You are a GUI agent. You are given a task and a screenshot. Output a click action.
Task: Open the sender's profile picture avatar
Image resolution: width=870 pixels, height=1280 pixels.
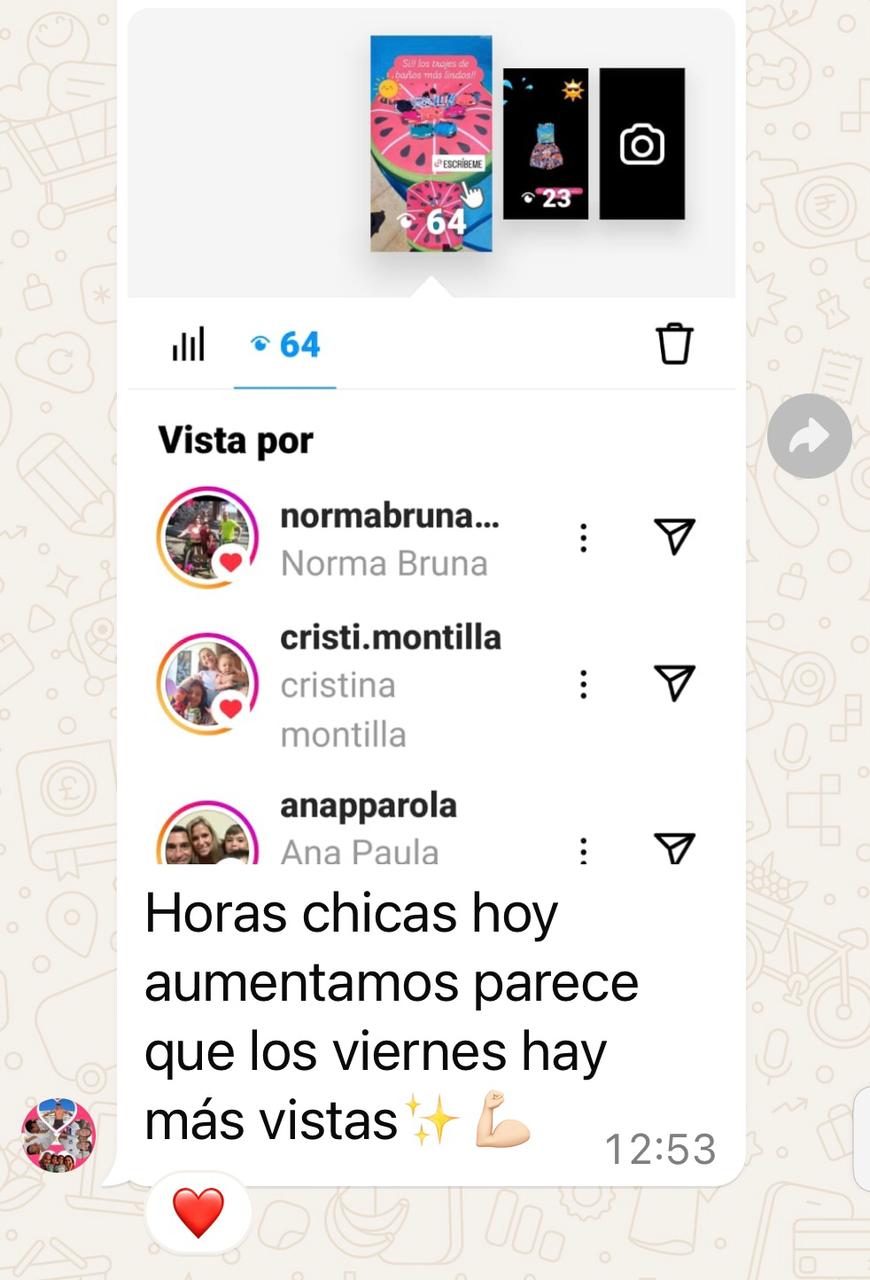pos(59,1134)
